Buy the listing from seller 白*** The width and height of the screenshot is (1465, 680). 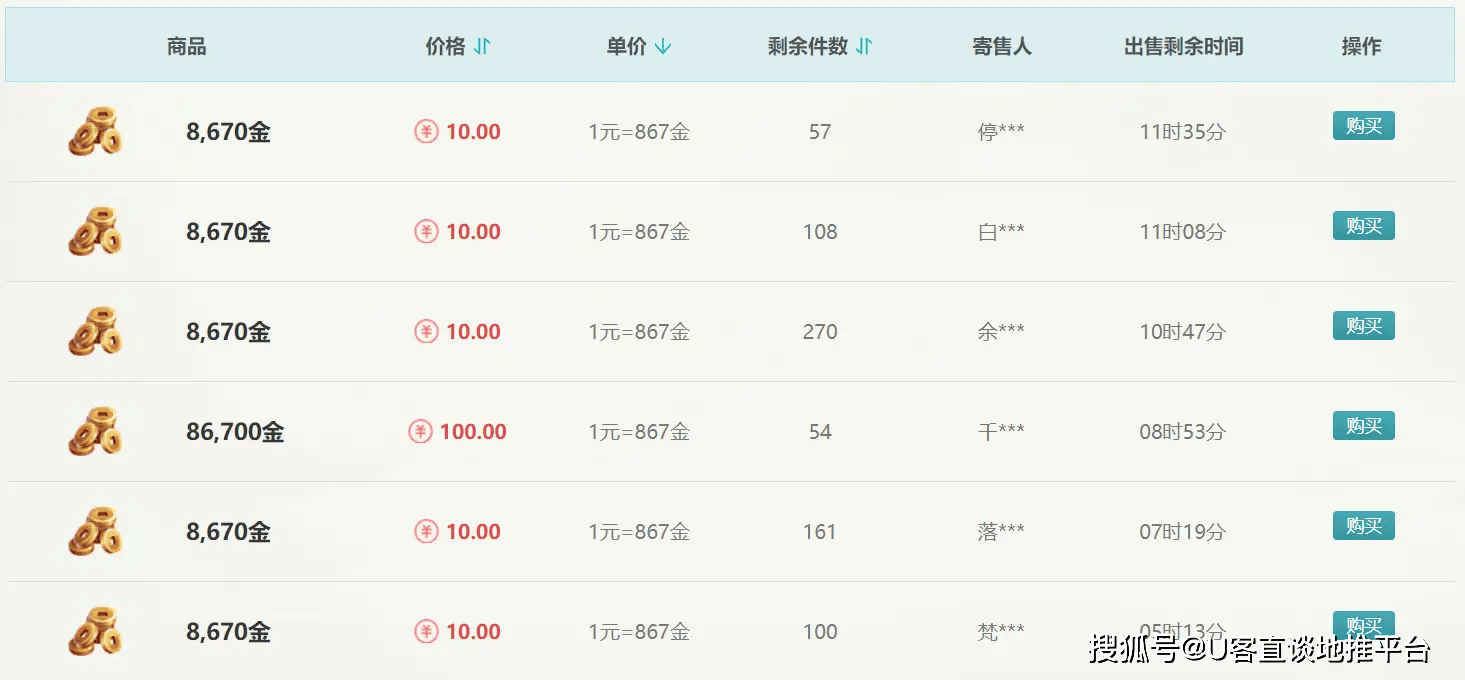click(1363, 226)
